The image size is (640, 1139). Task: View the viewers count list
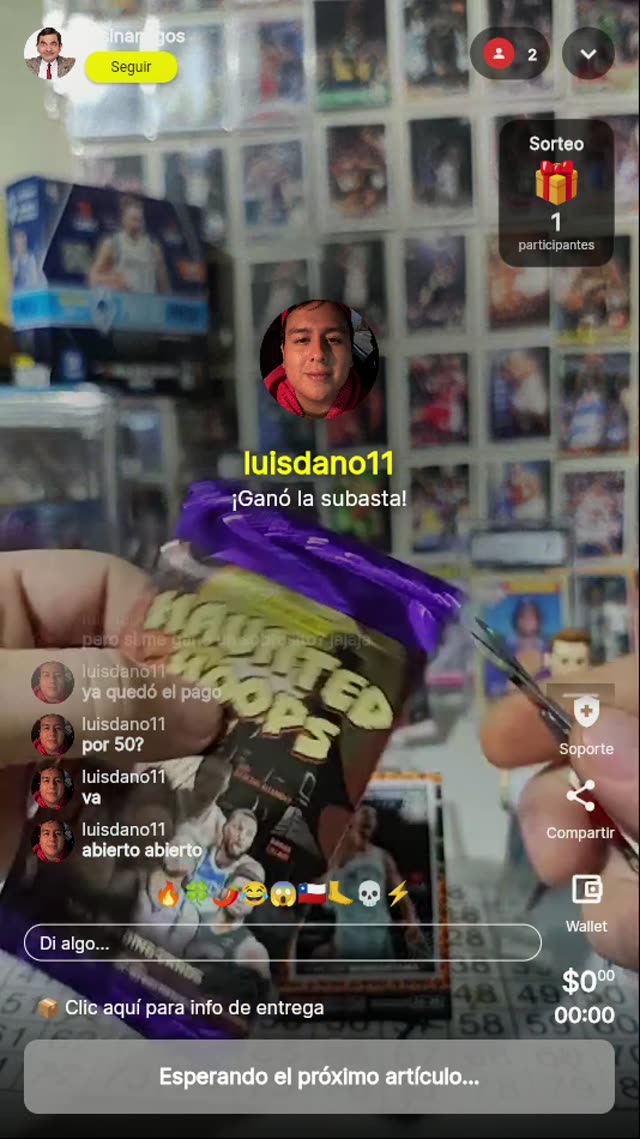pyautogui.click(x=510, y=54)
